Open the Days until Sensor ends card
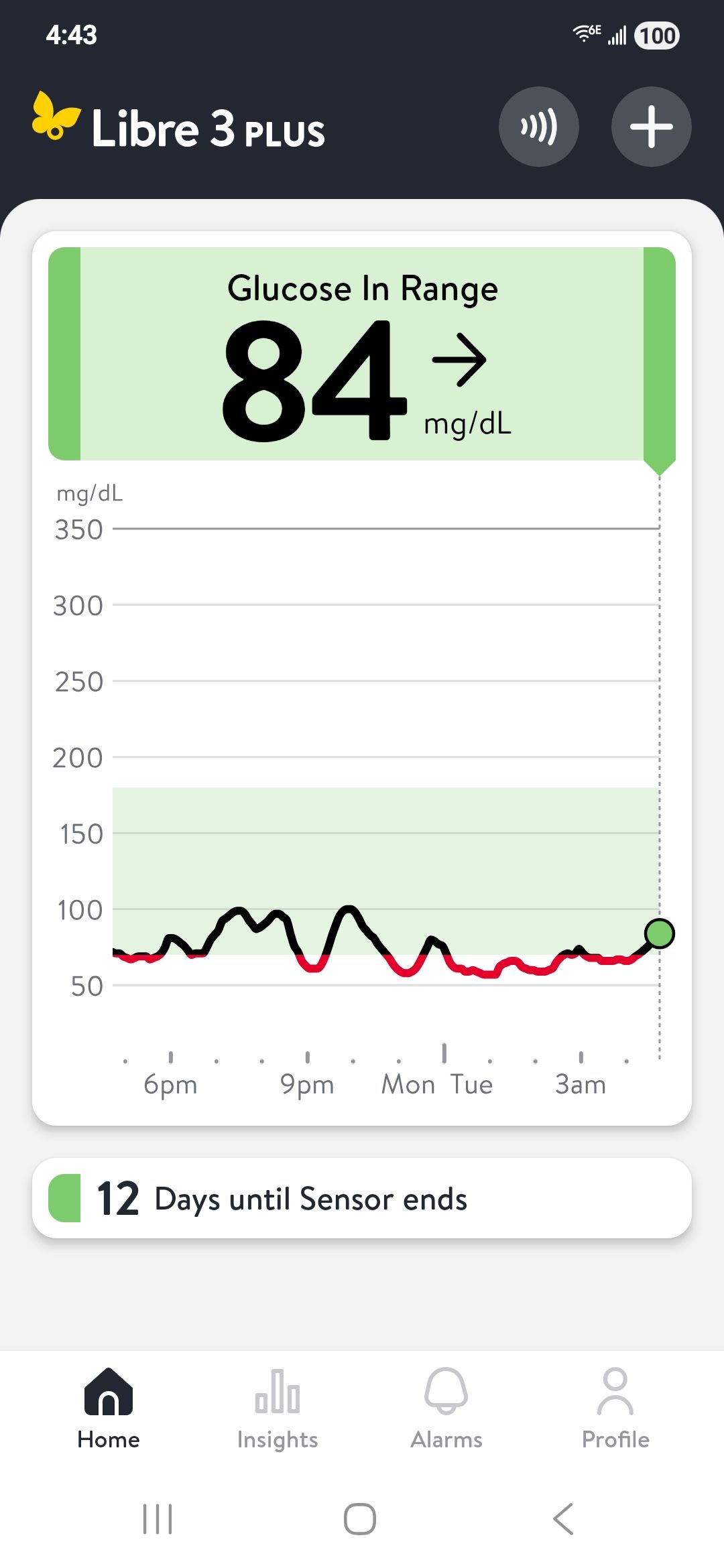The image size is (724, 1568). point(362,1198)
